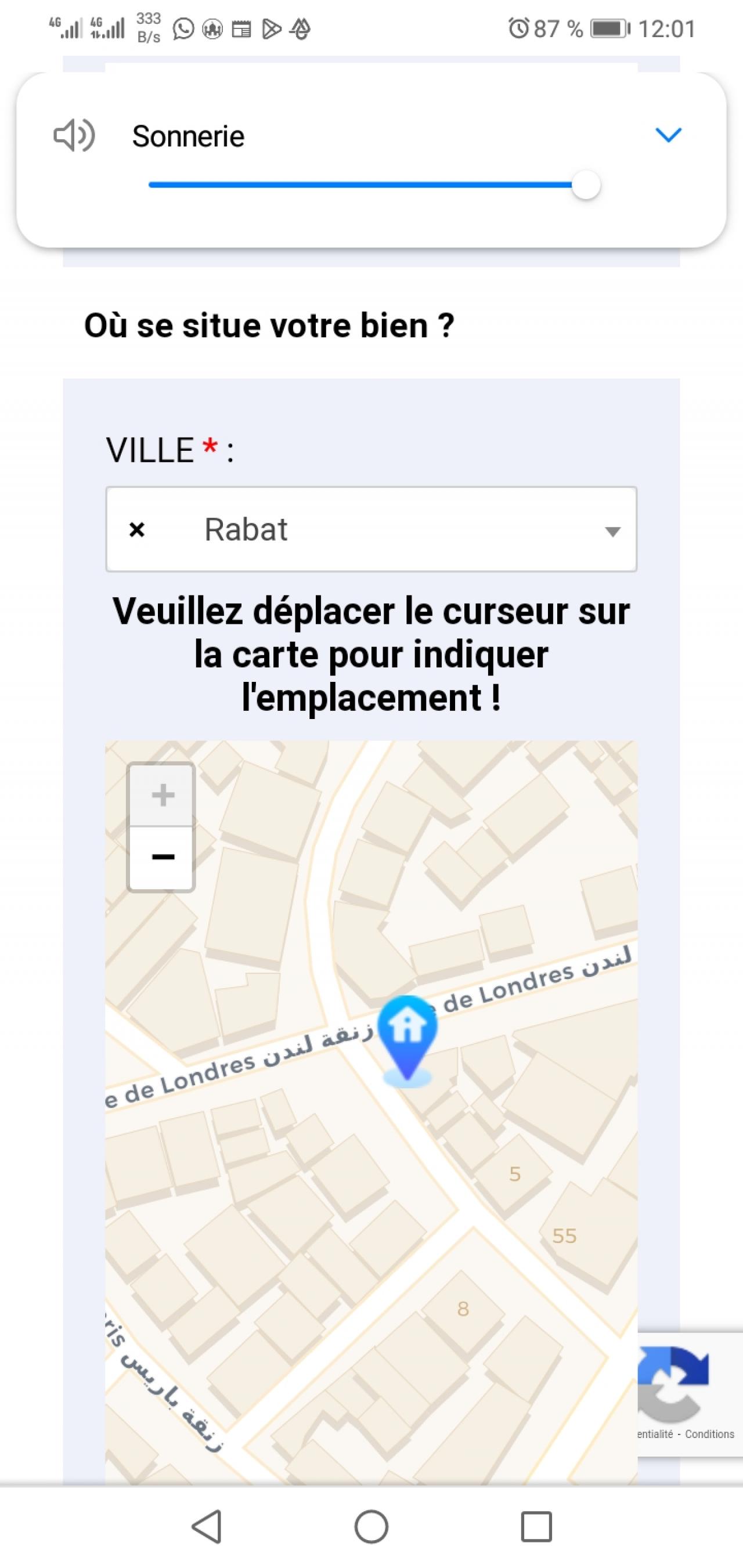Screen dimensions: 743x1568
Task: Expand the Sonnerie volume panel
Action: (x=668, y=135)
